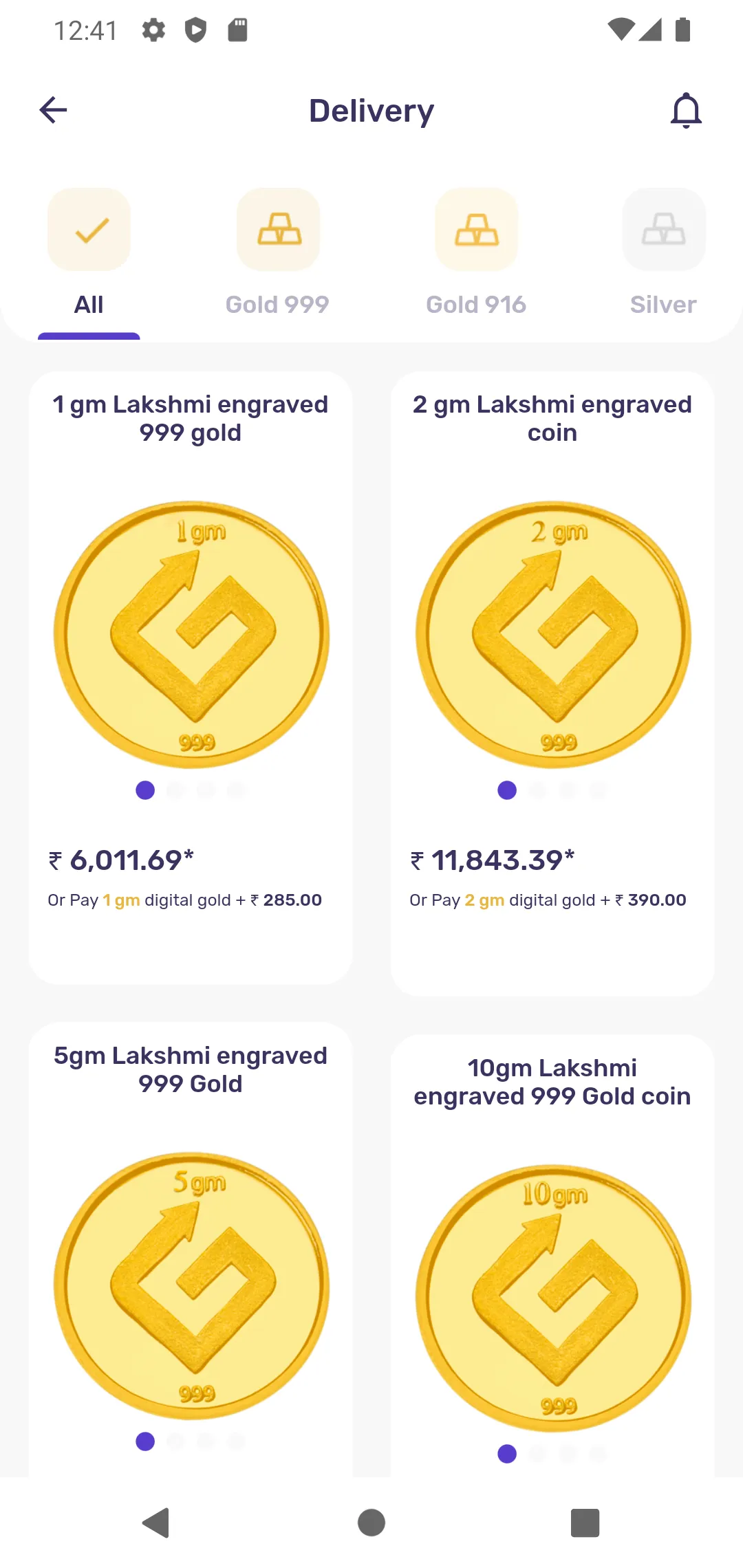Tap the checkmark icon above All filter
The image size is (743, 1568).
click(89, 230)
